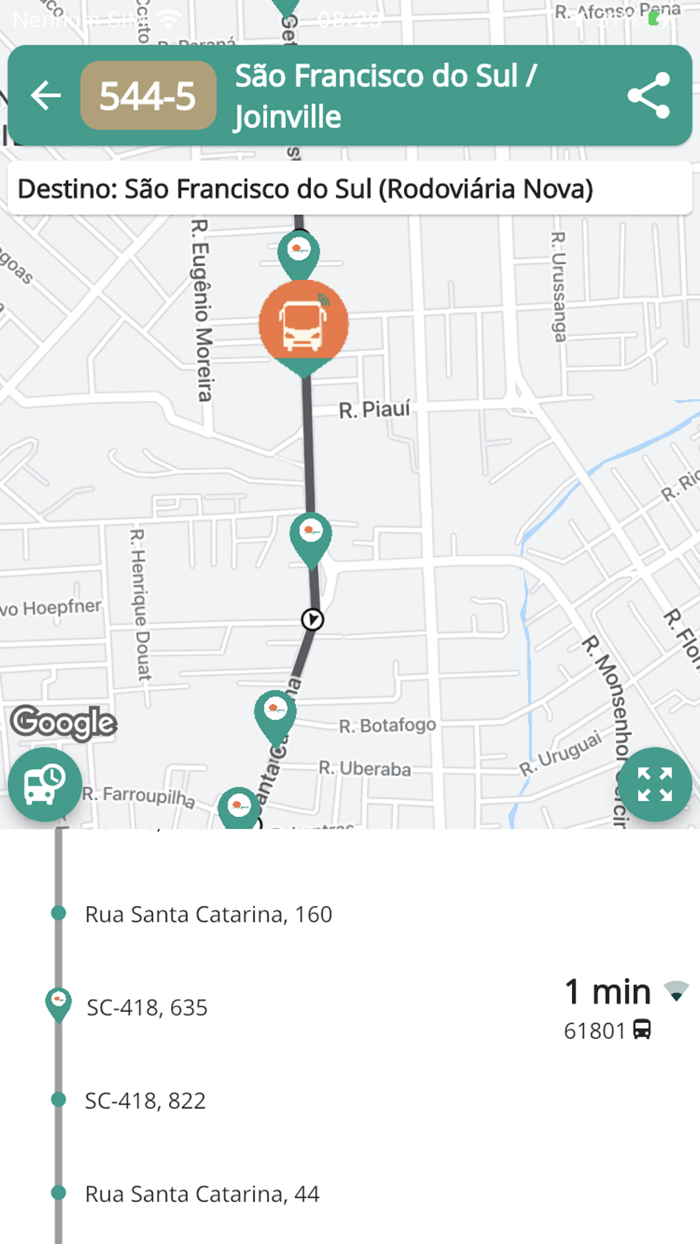
Task: Open the SC-418, 635 stop
Action: coord(147,1007)
